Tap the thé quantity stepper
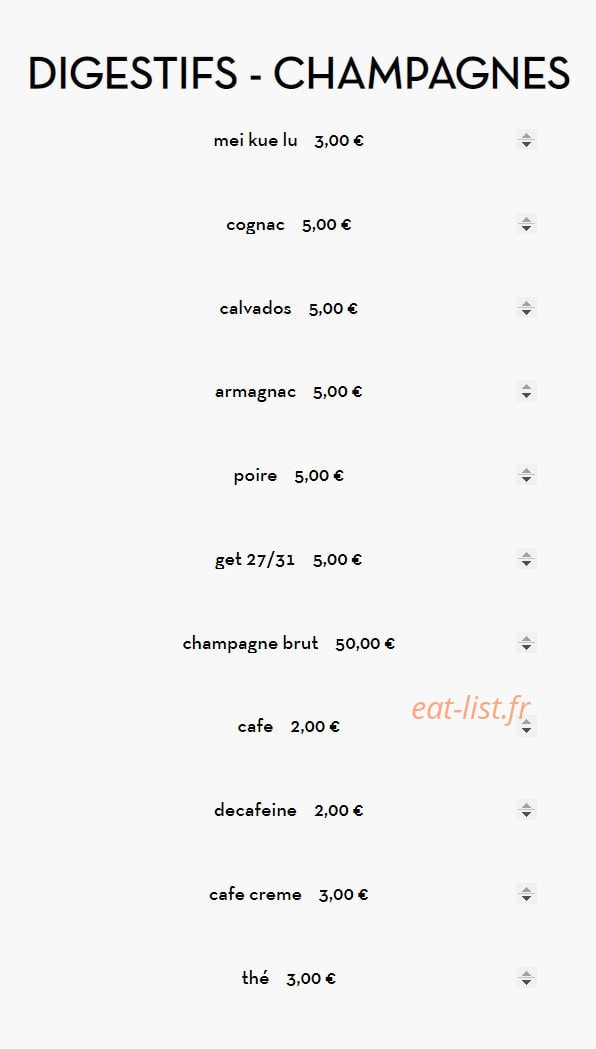 tap(526, 978)
